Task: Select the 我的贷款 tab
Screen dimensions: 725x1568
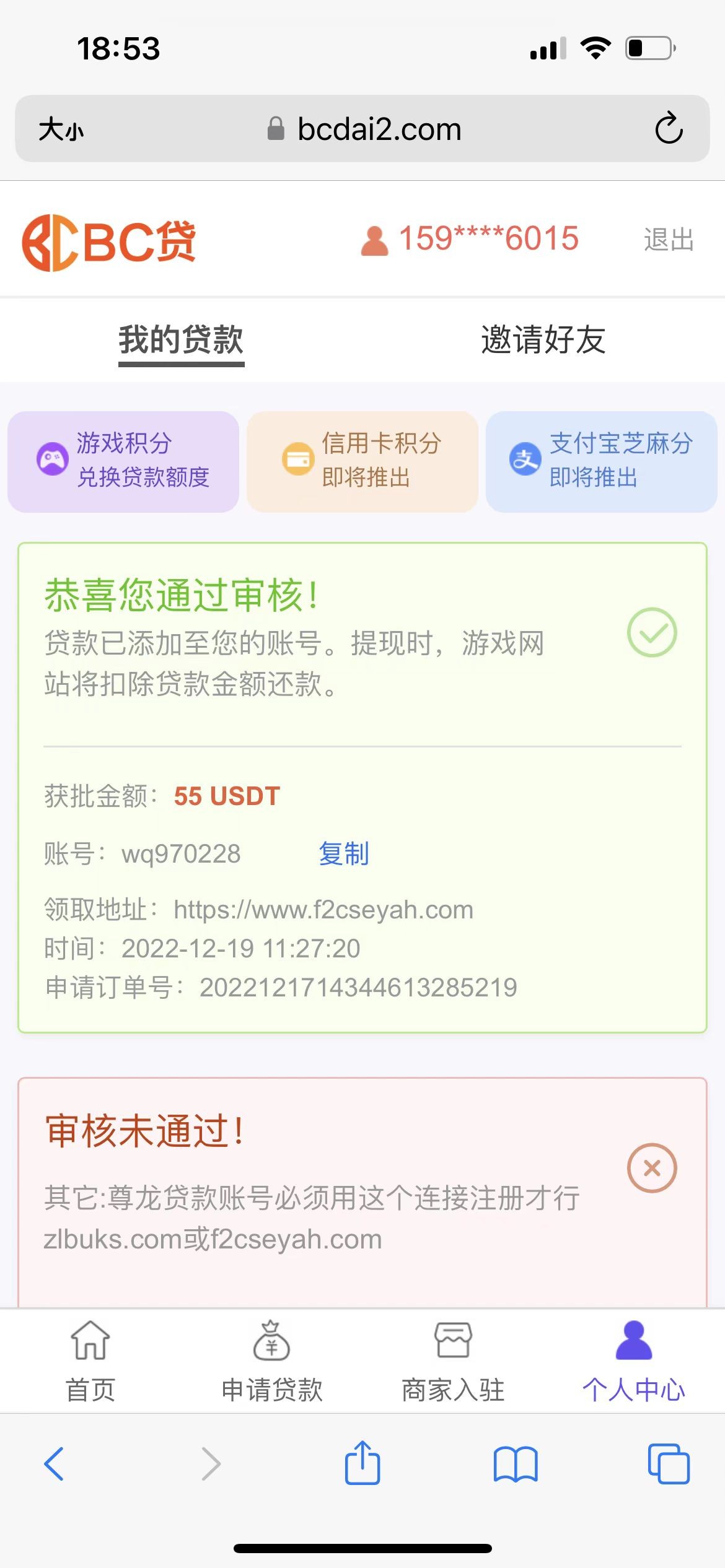Action: 181,340
